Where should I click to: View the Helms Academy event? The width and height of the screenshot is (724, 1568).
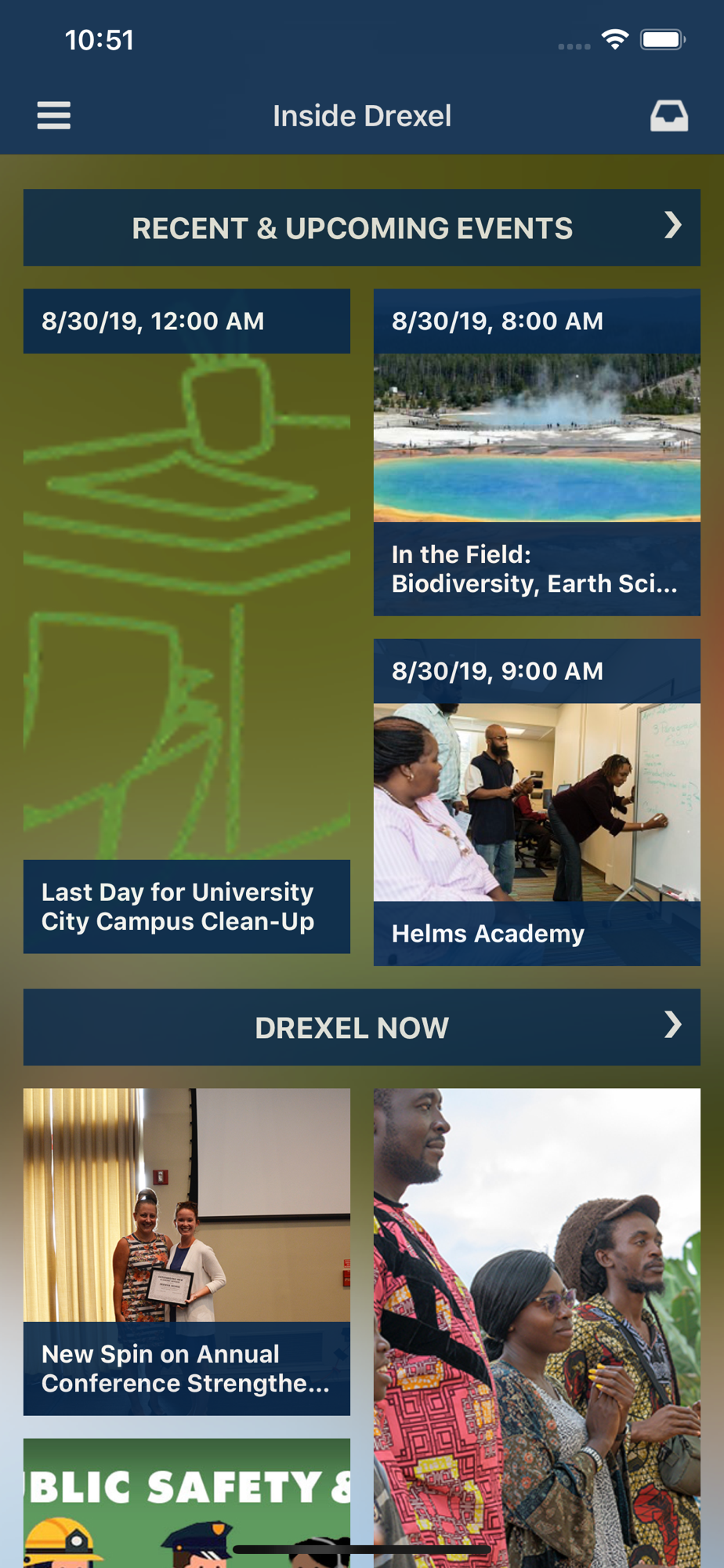(x=537, y=802)
